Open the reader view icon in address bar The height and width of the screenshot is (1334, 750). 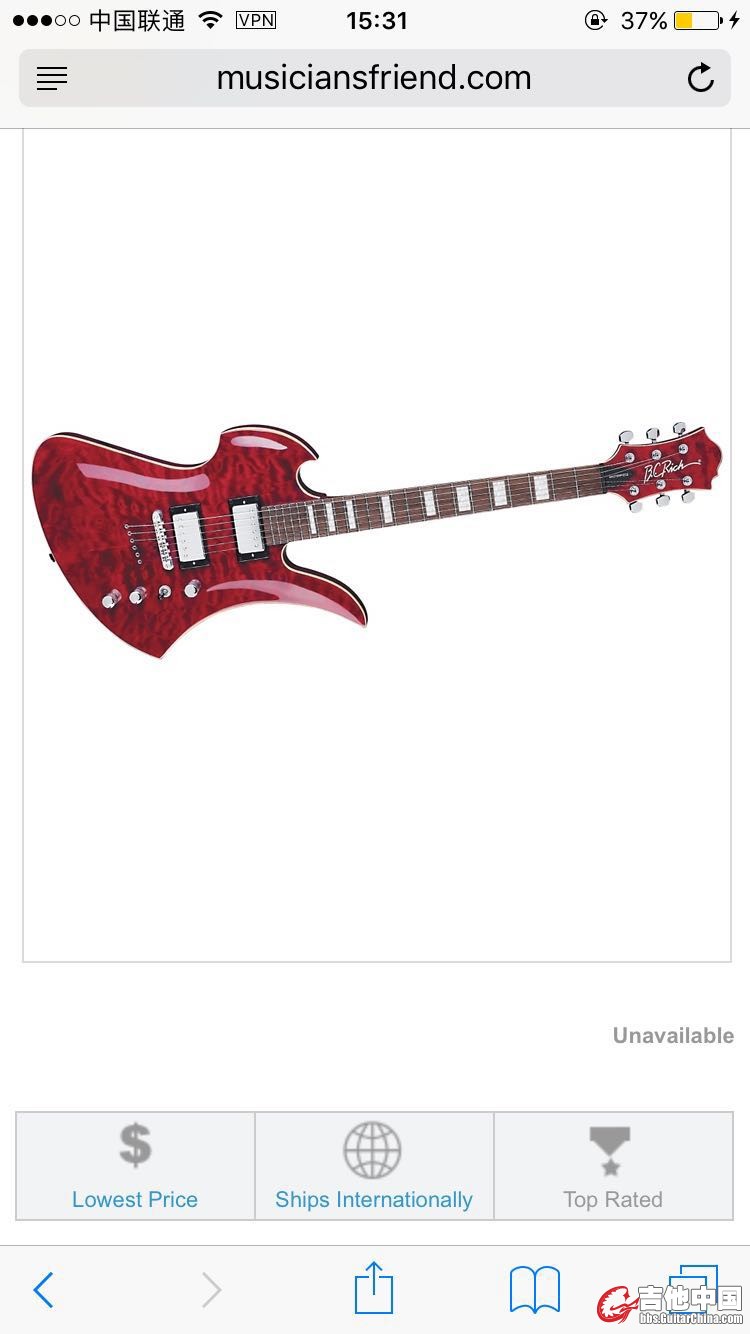tap(52, 78)
